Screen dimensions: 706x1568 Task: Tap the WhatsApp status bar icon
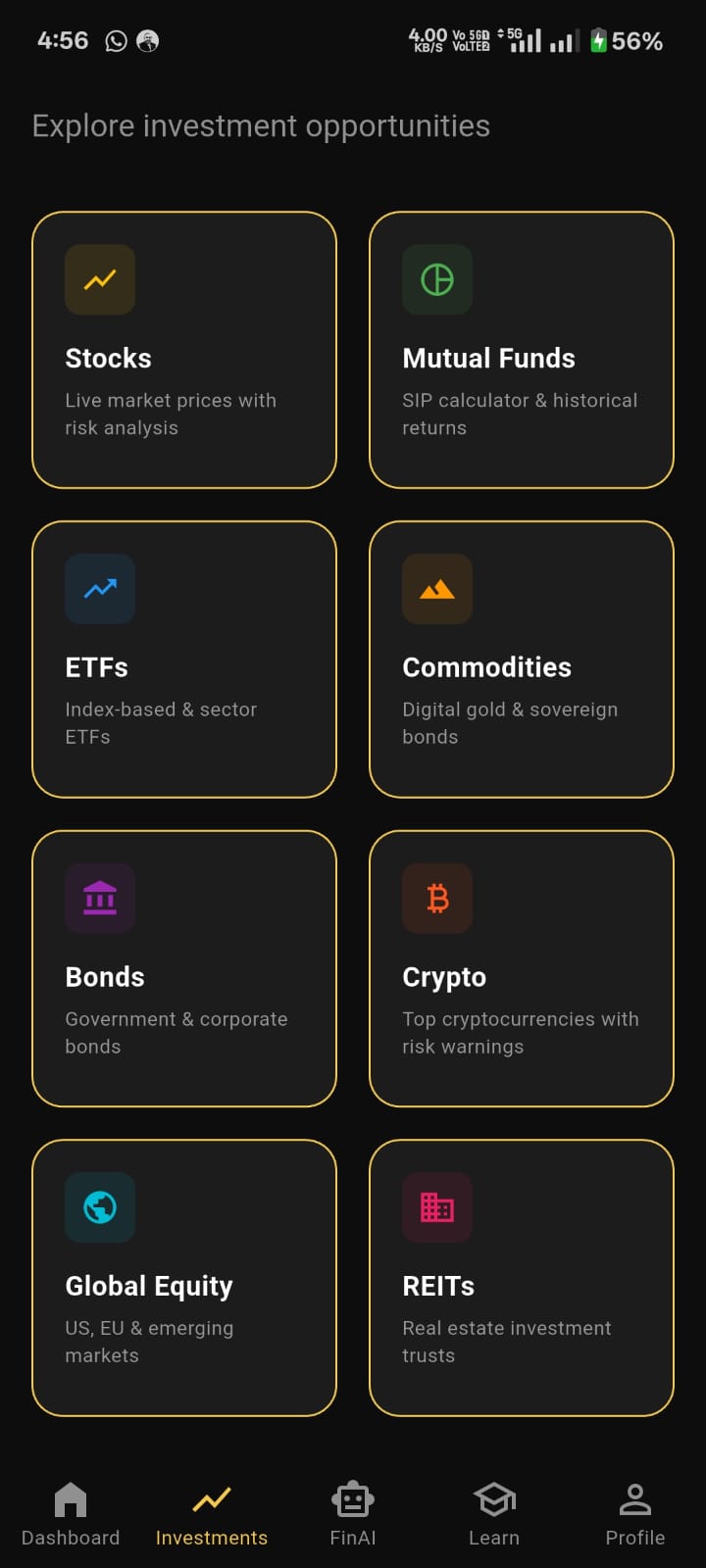(117, 41)
